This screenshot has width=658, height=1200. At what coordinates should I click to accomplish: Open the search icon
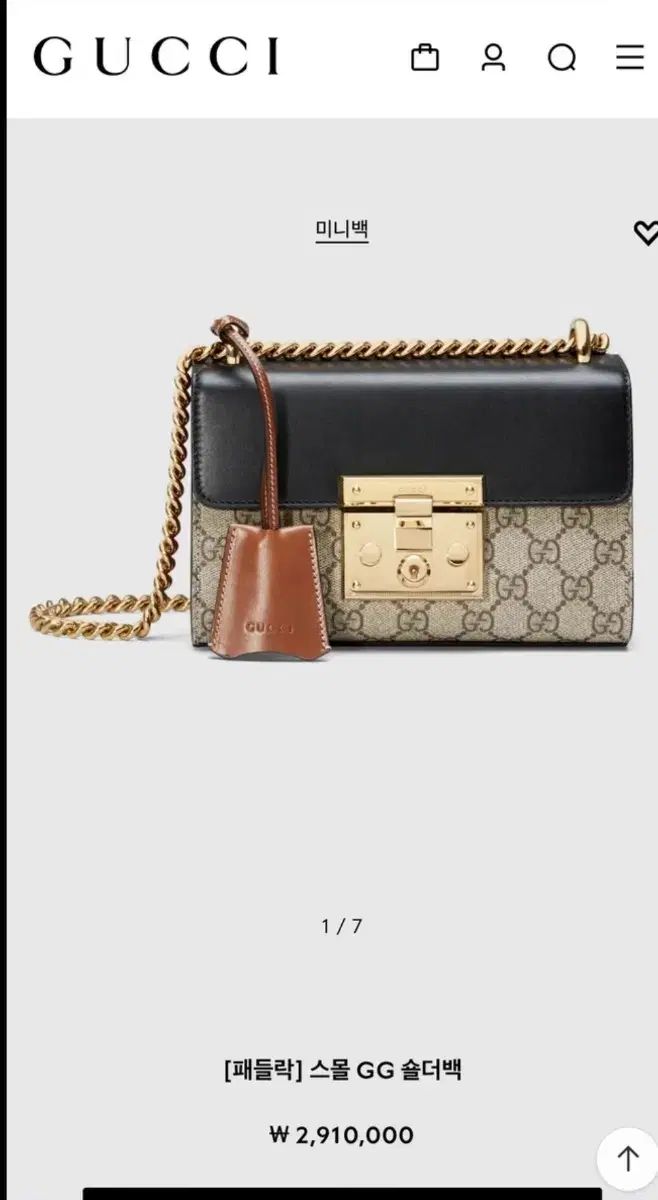coord(561,58)
